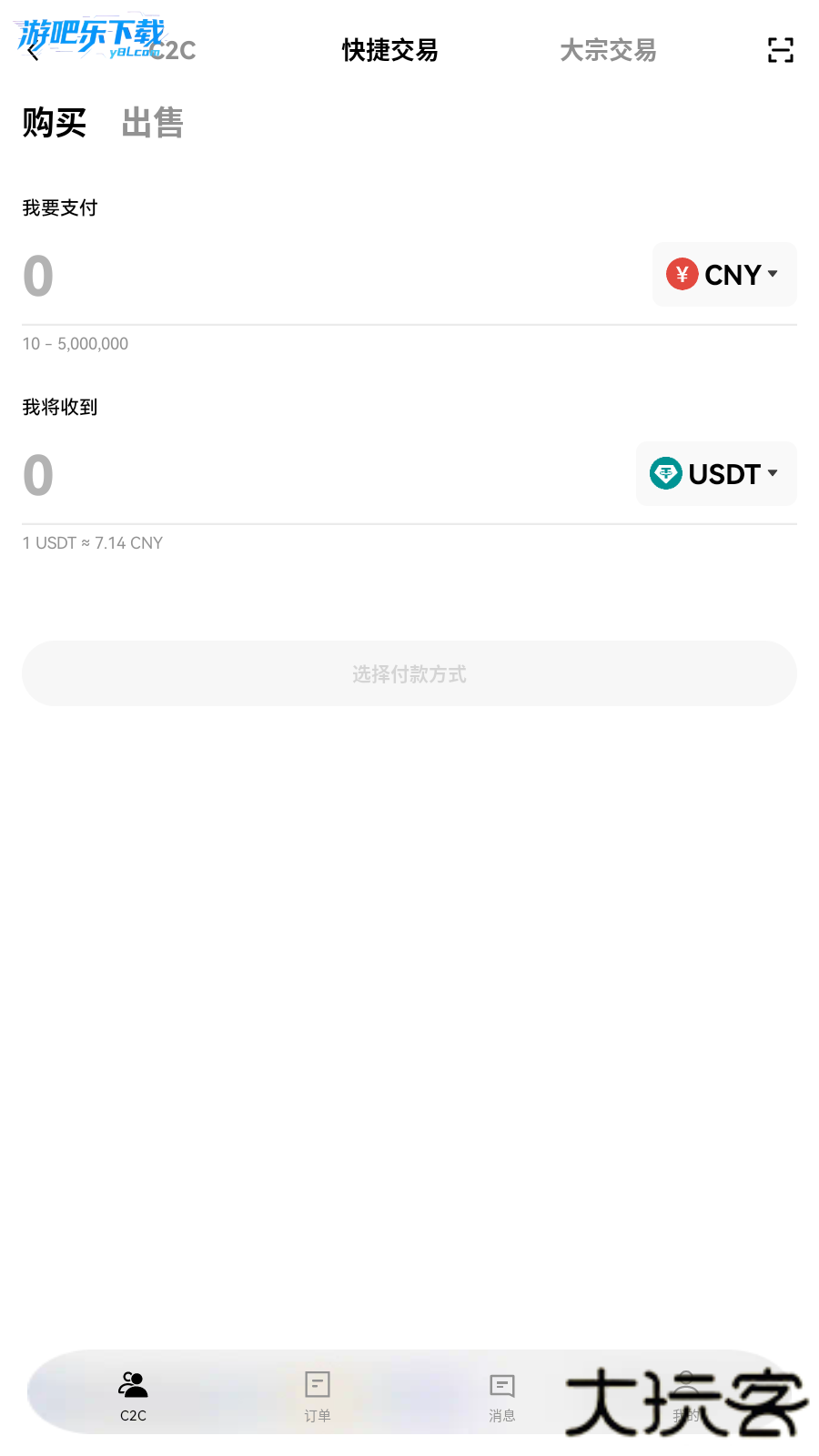Open the USDT token selector dropdown
This screenshot has width=819, height=1456.
pyautogui.click(x=715, y=473)
